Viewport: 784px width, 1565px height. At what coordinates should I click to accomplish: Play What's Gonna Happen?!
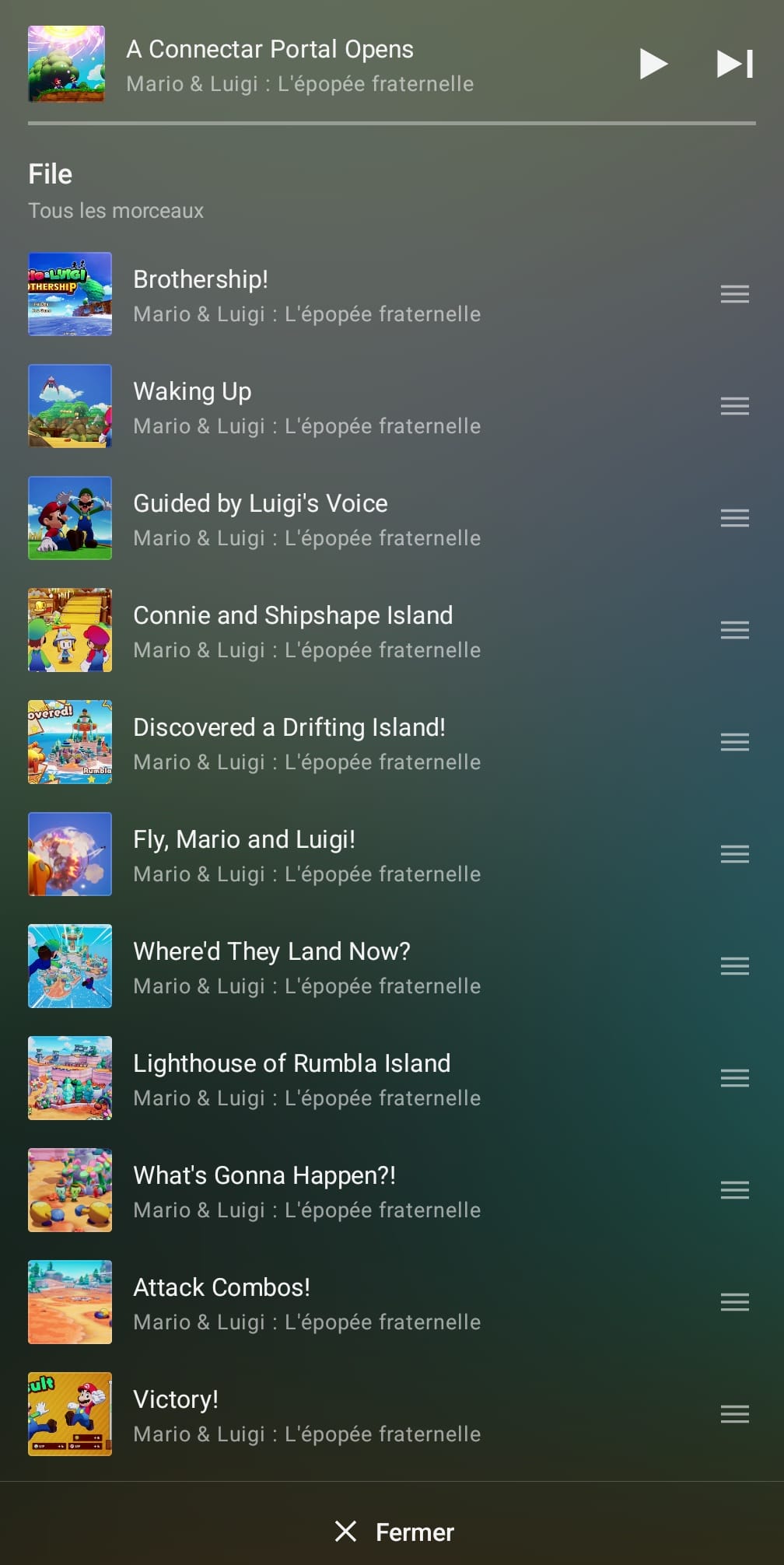306,1191
